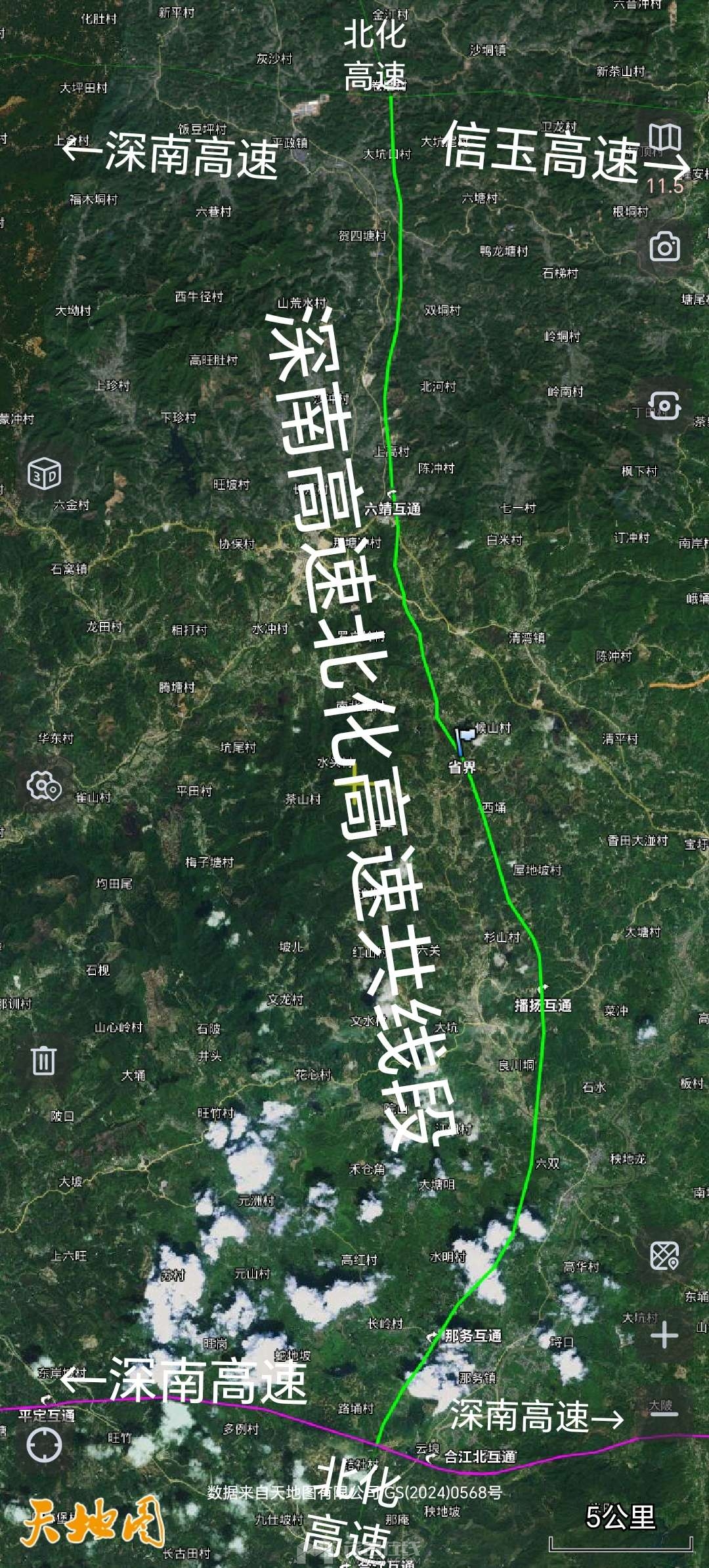
Task: Open the map layers book icon
Action: 664,138
